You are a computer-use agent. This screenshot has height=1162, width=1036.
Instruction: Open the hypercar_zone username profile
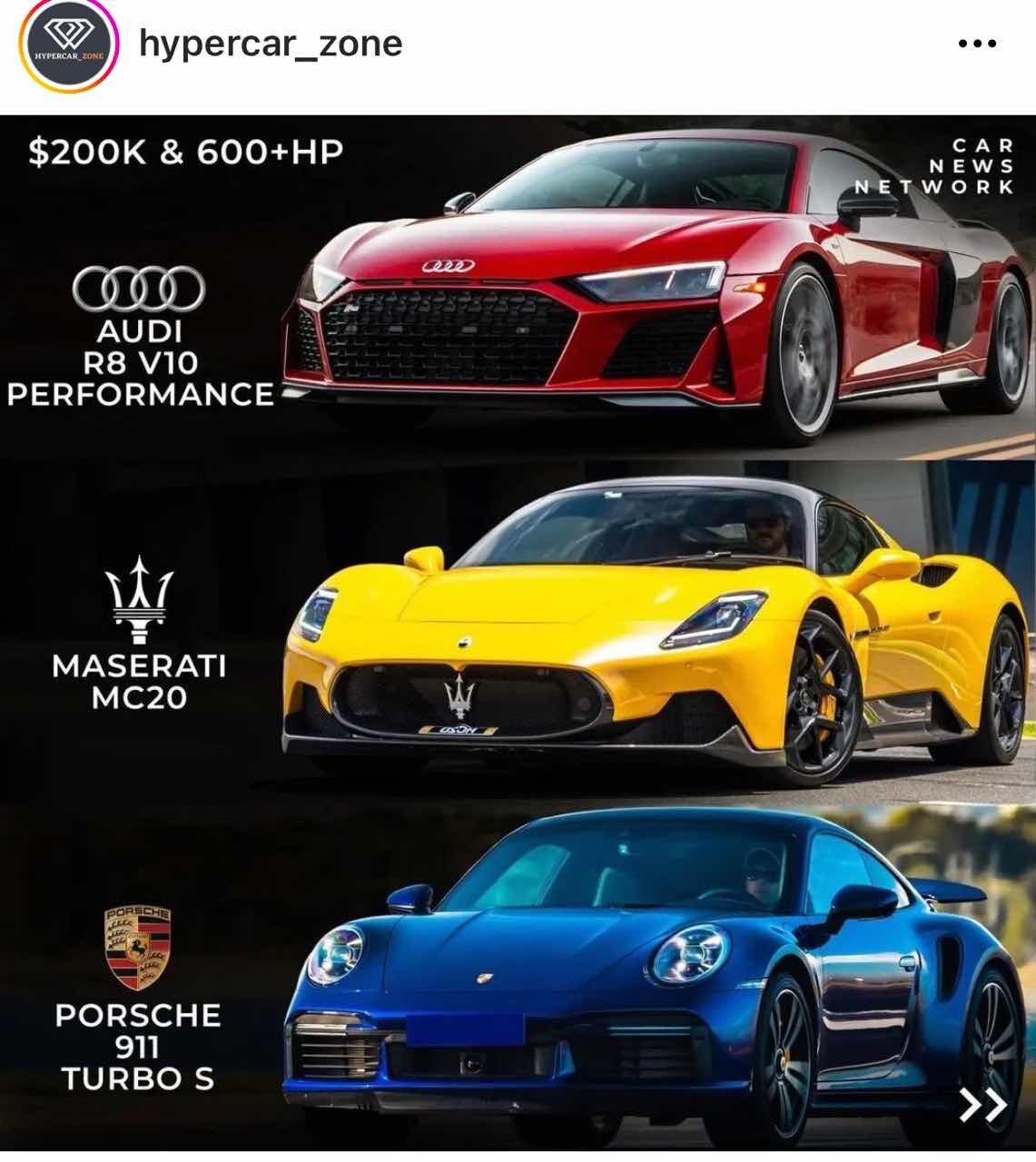(x=270, y=44)
